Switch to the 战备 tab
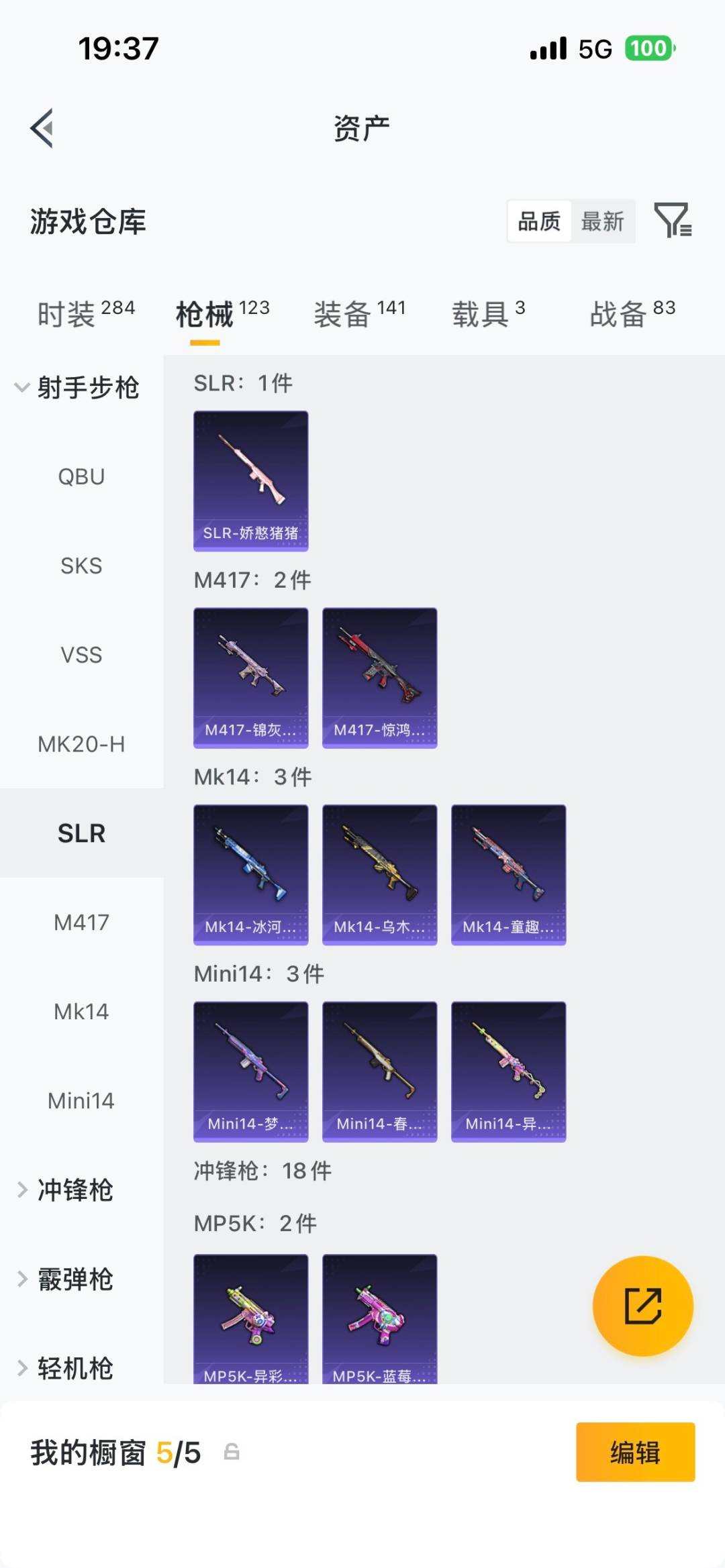This screenshot has height=1568, width=725. [632, 313]
